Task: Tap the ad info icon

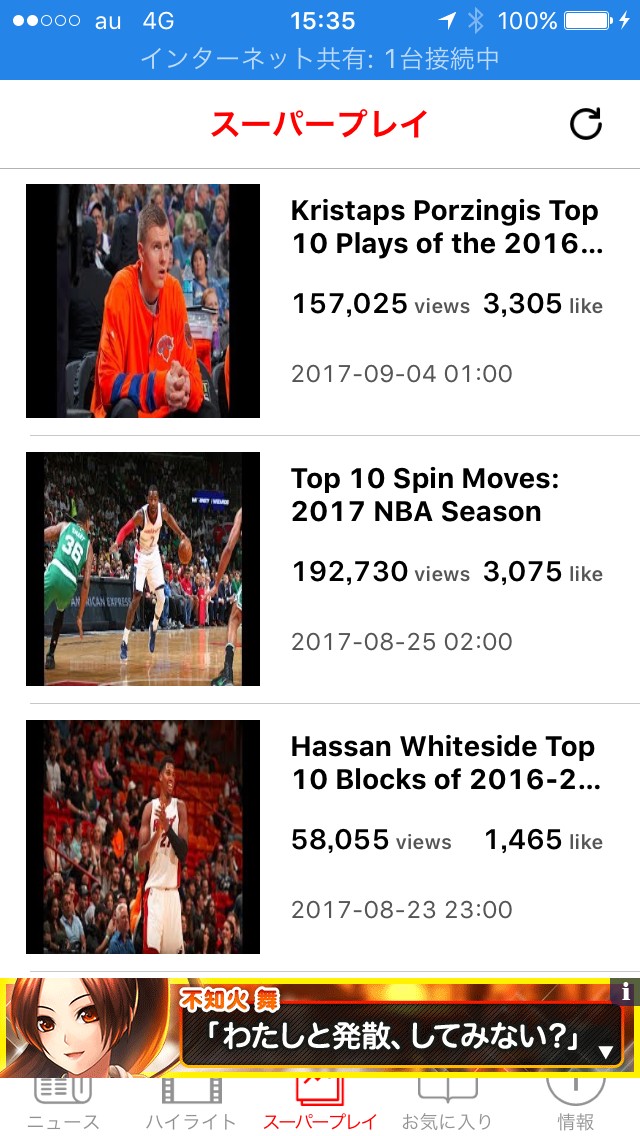Action: 625,992
